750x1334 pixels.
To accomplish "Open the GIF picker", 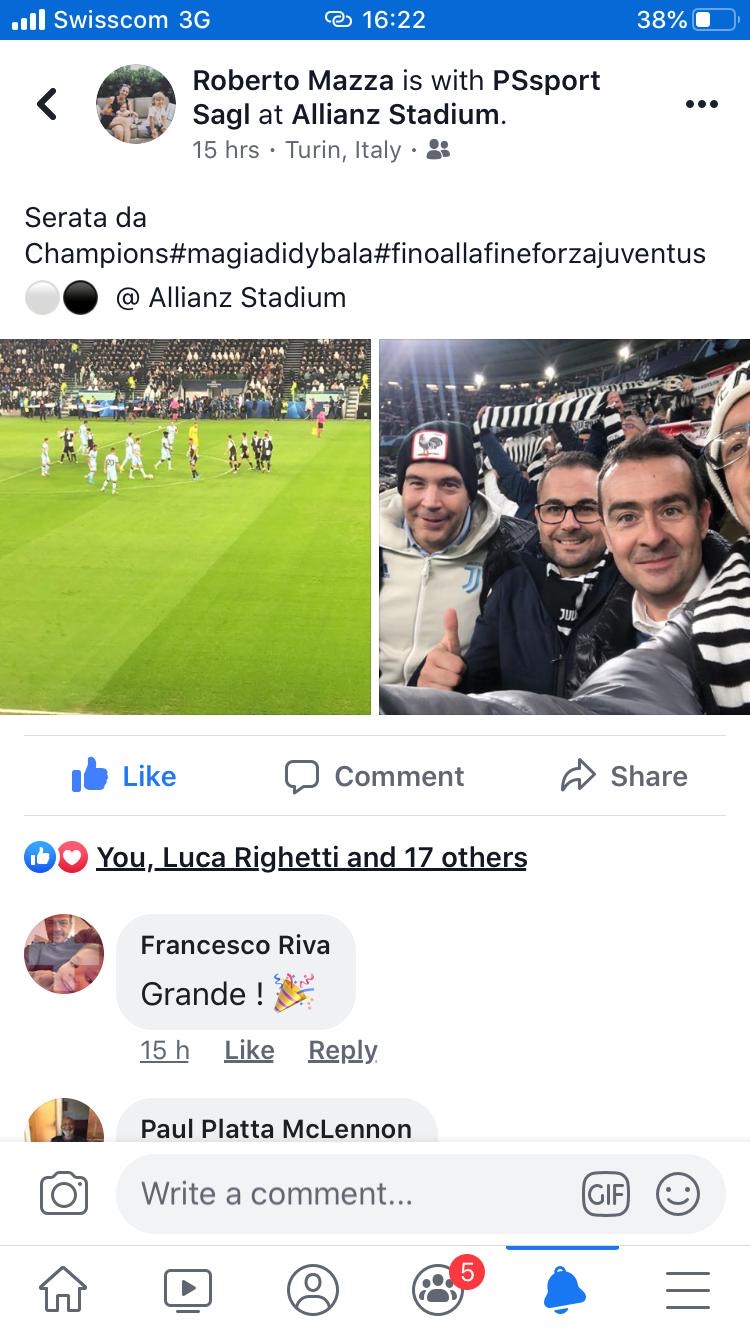I will click(606, 1194).
